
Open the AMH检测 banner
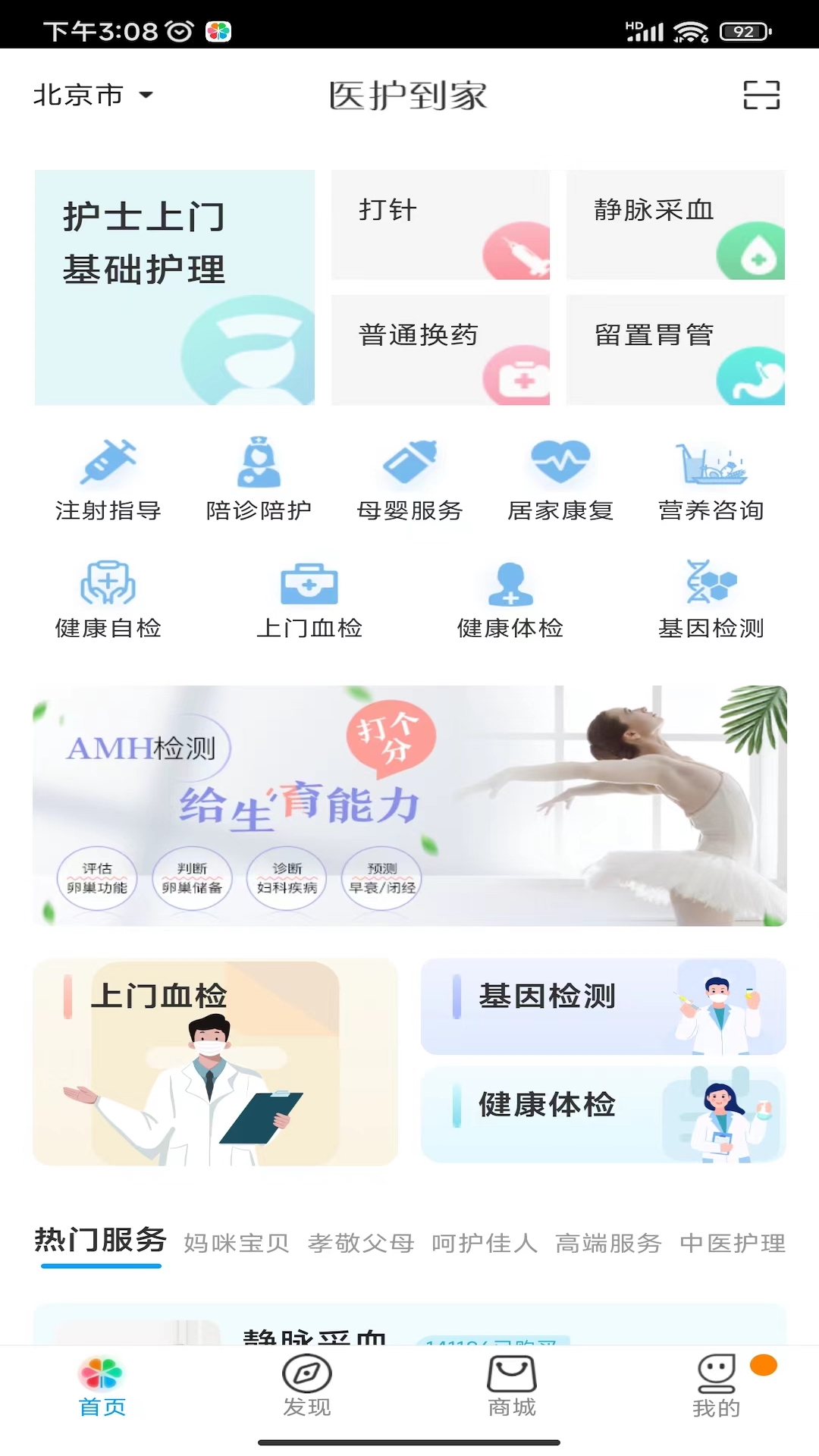409,805
